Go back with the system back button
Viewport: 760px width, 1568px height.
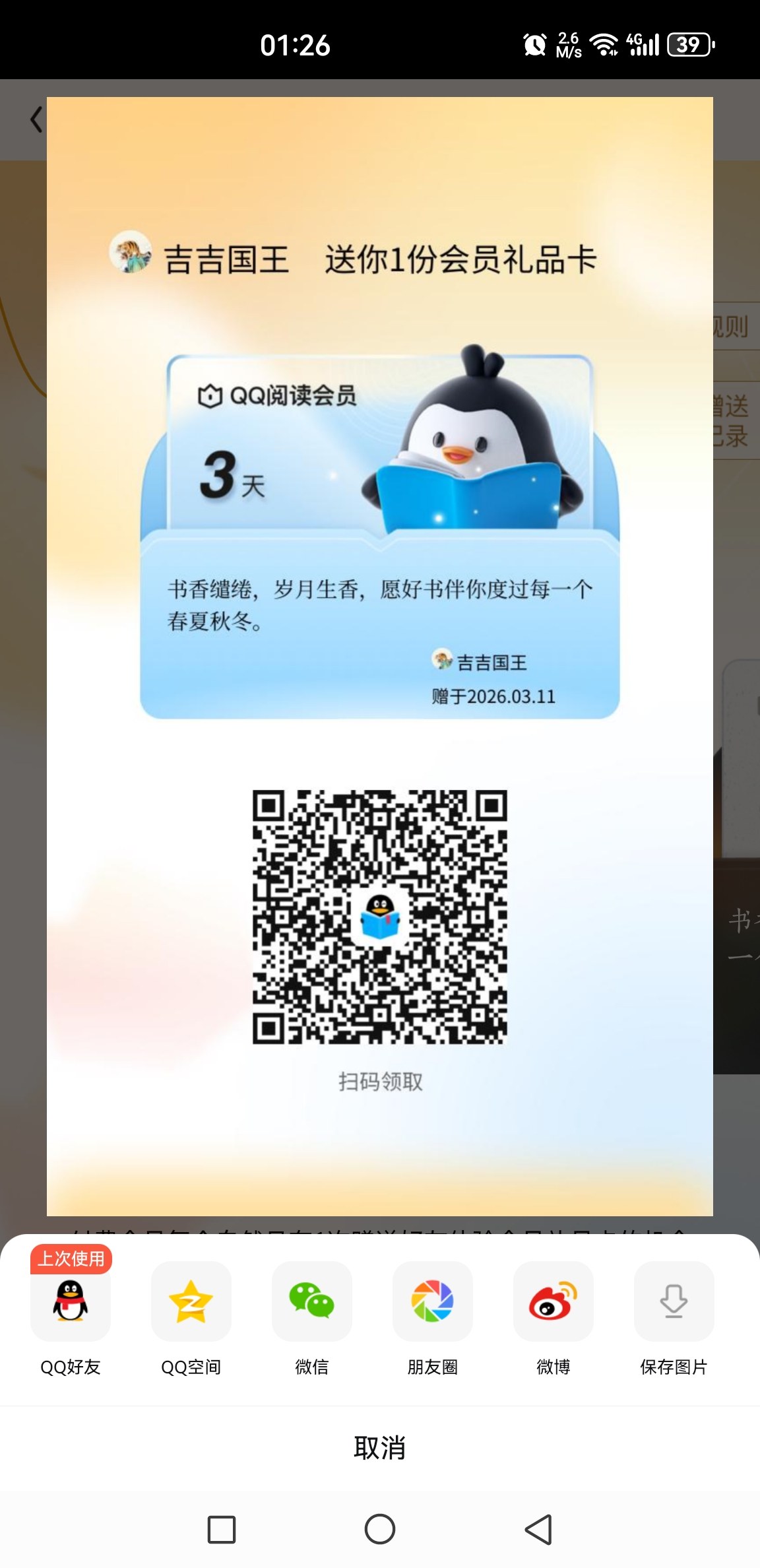tap(538, 1529)
